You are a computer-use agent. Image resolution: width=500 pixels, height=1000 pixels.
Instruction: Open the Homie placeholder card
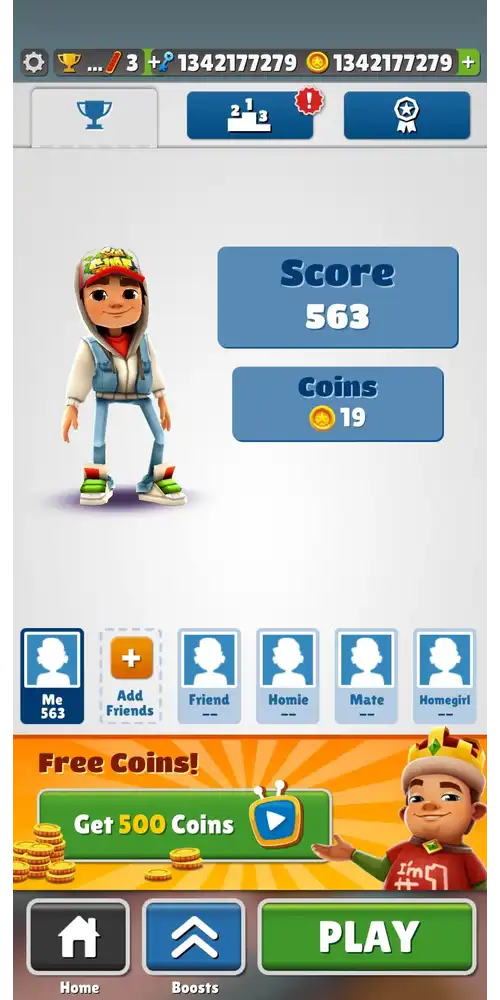[x=288, y=676]
